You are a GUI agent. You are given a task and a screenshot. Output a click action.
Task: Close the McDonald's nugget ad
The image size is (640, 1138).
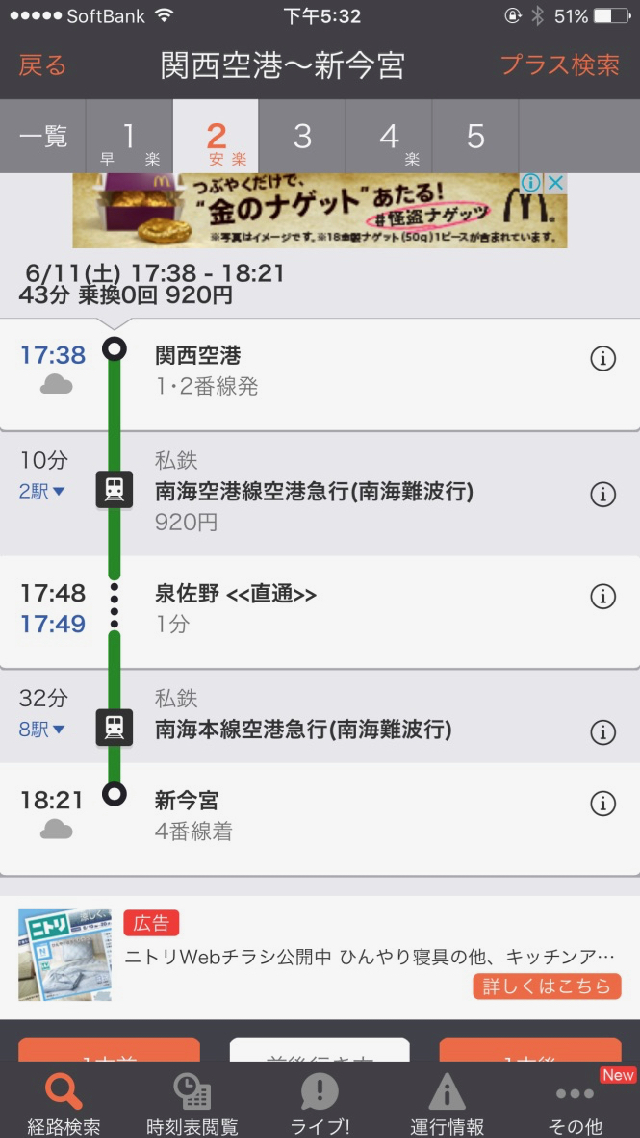(555, 183)
